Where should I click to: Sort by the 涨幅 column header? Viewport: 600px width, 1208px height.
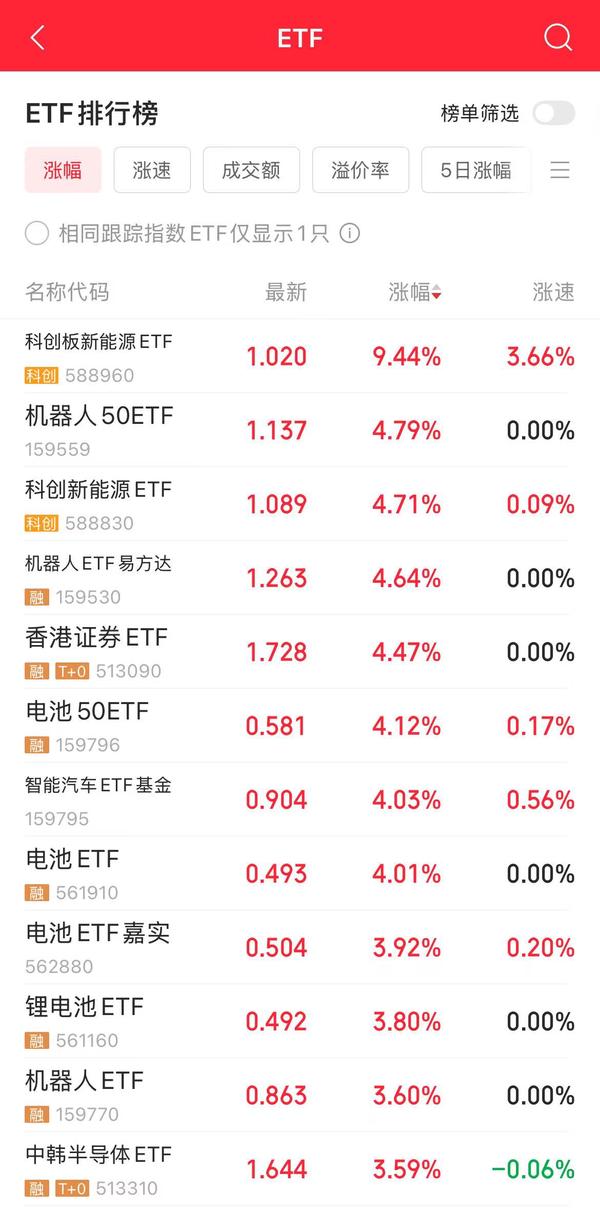click(415, 292)
